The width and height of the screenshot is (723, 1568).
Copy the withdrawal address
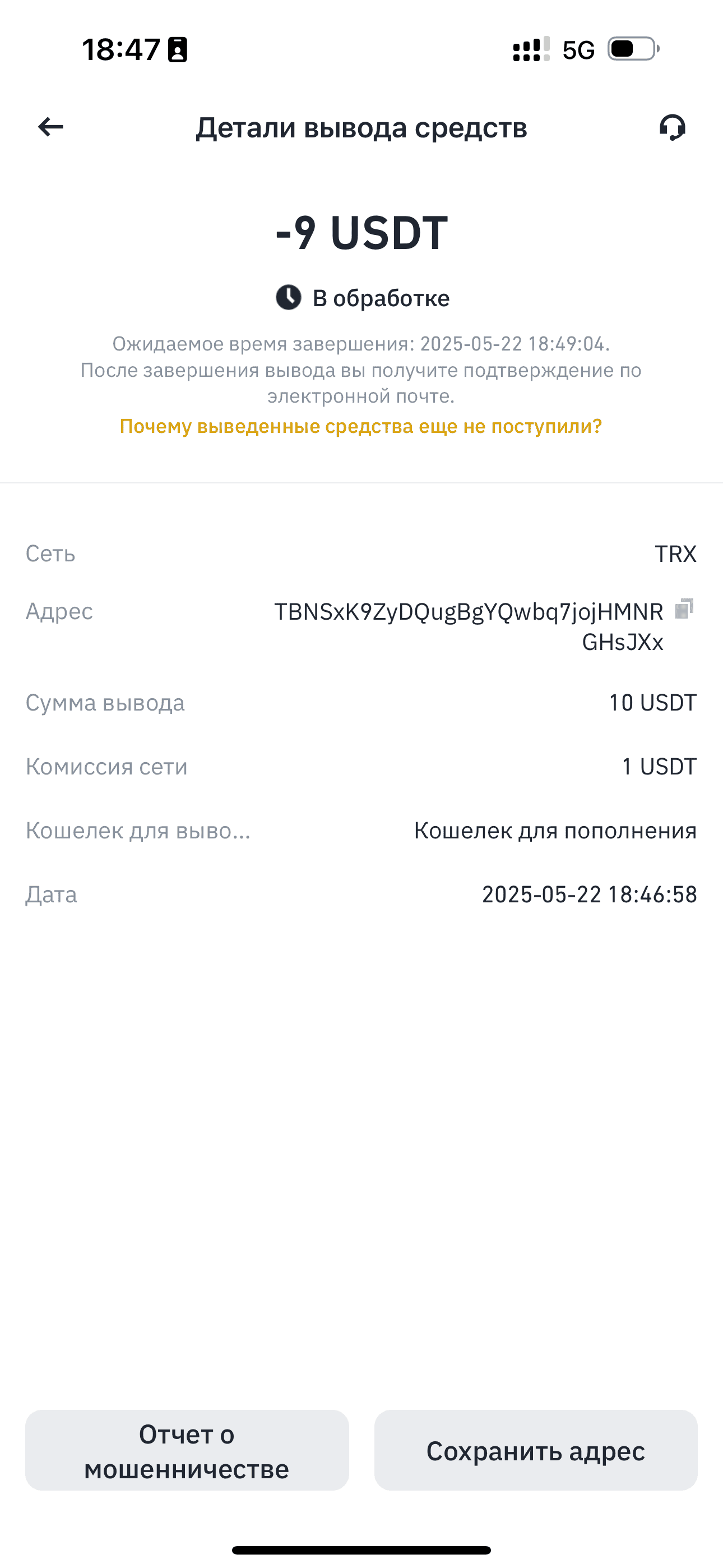(684, 608)
